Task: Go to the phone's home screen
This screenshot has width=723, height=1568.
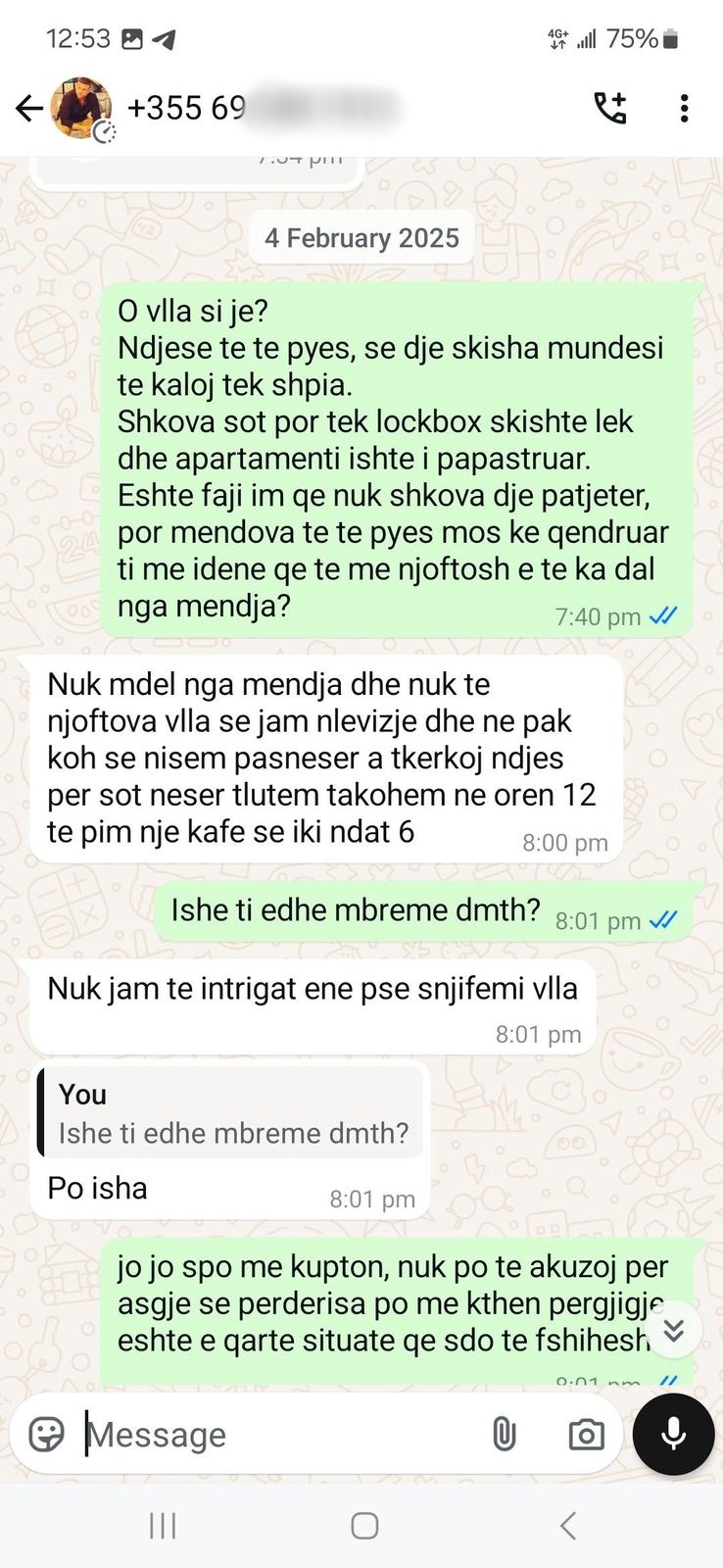Action: (364, 1526)
